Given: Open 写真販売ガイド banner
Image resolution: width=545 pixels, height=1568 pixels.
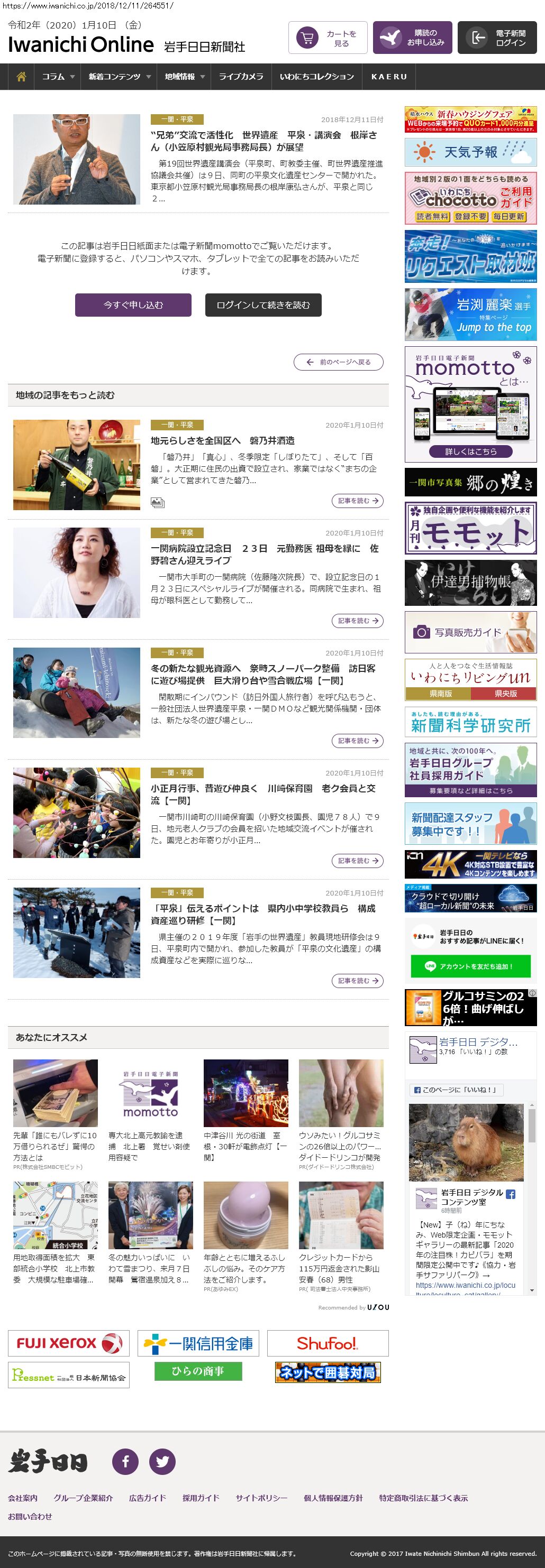Looking at the screenshot, I should [470, 632].
